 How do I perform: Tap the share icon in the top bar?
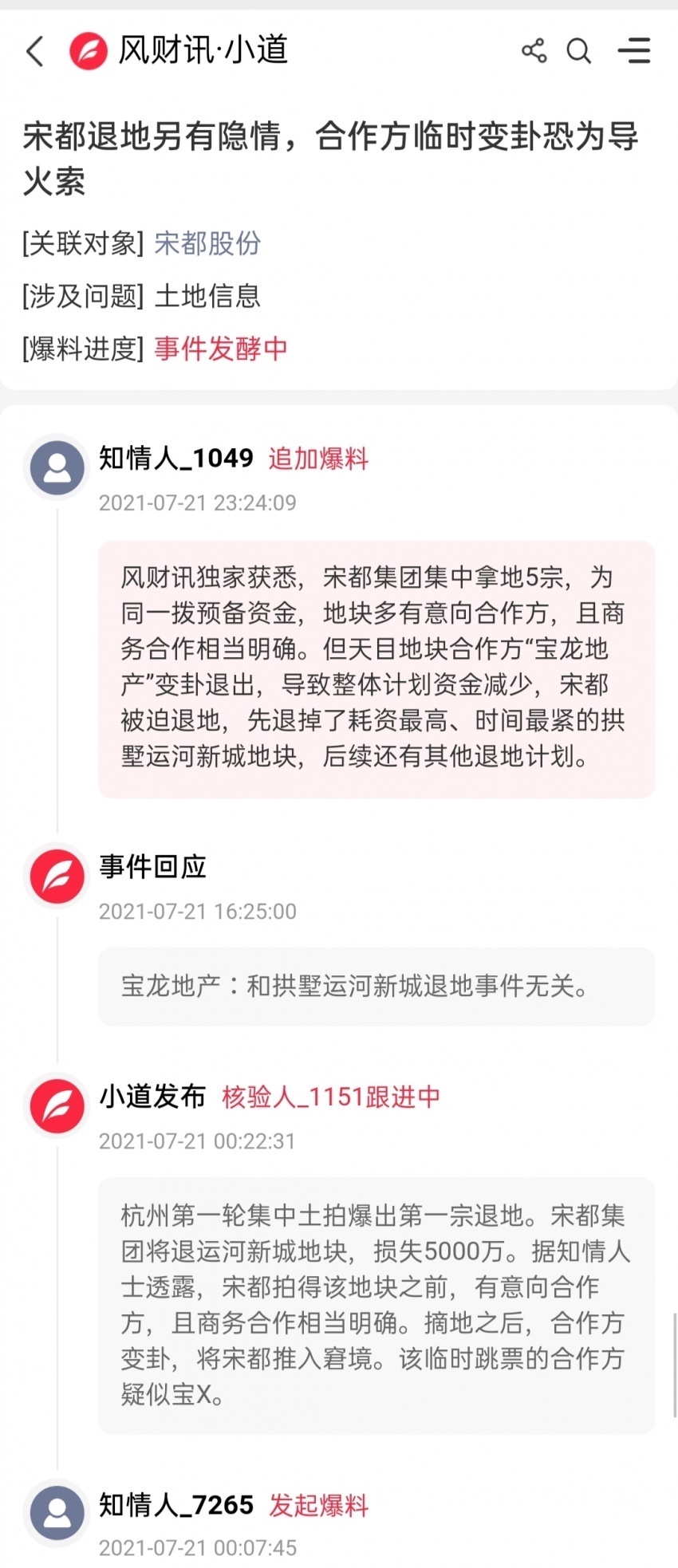(533, 50)
